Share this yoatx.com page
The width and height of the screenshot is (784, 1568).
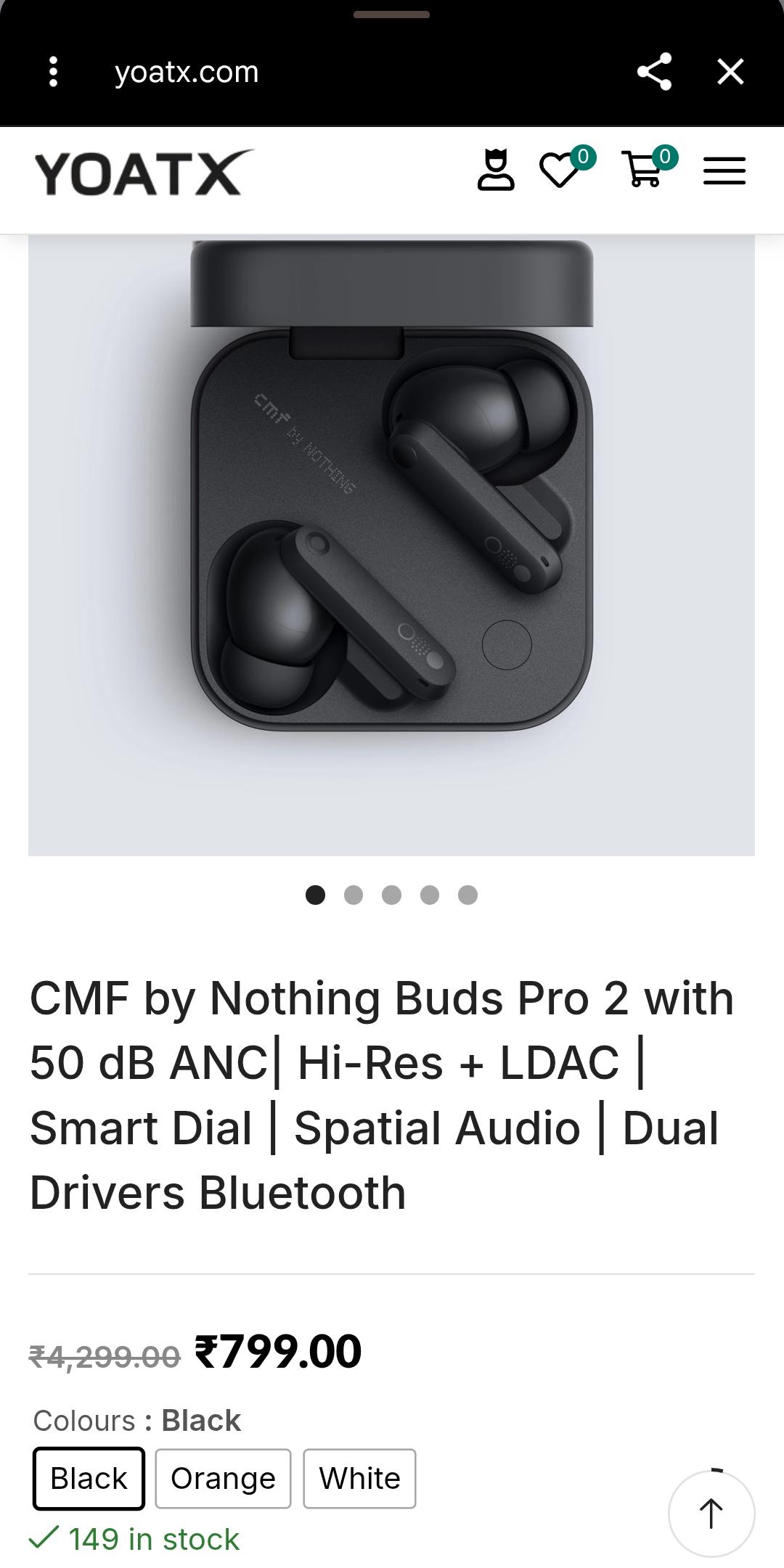coord(654,72)
